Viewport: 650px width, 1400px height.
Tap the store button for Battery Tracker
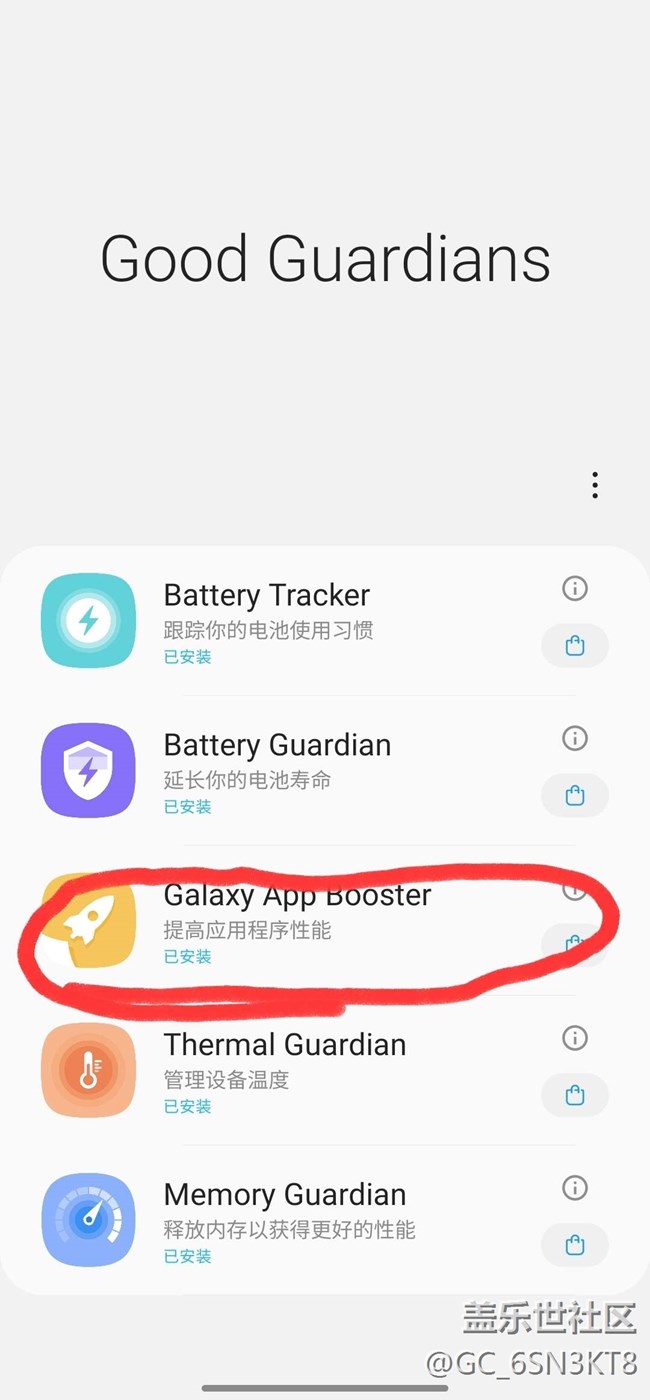(x=575, y=646)
